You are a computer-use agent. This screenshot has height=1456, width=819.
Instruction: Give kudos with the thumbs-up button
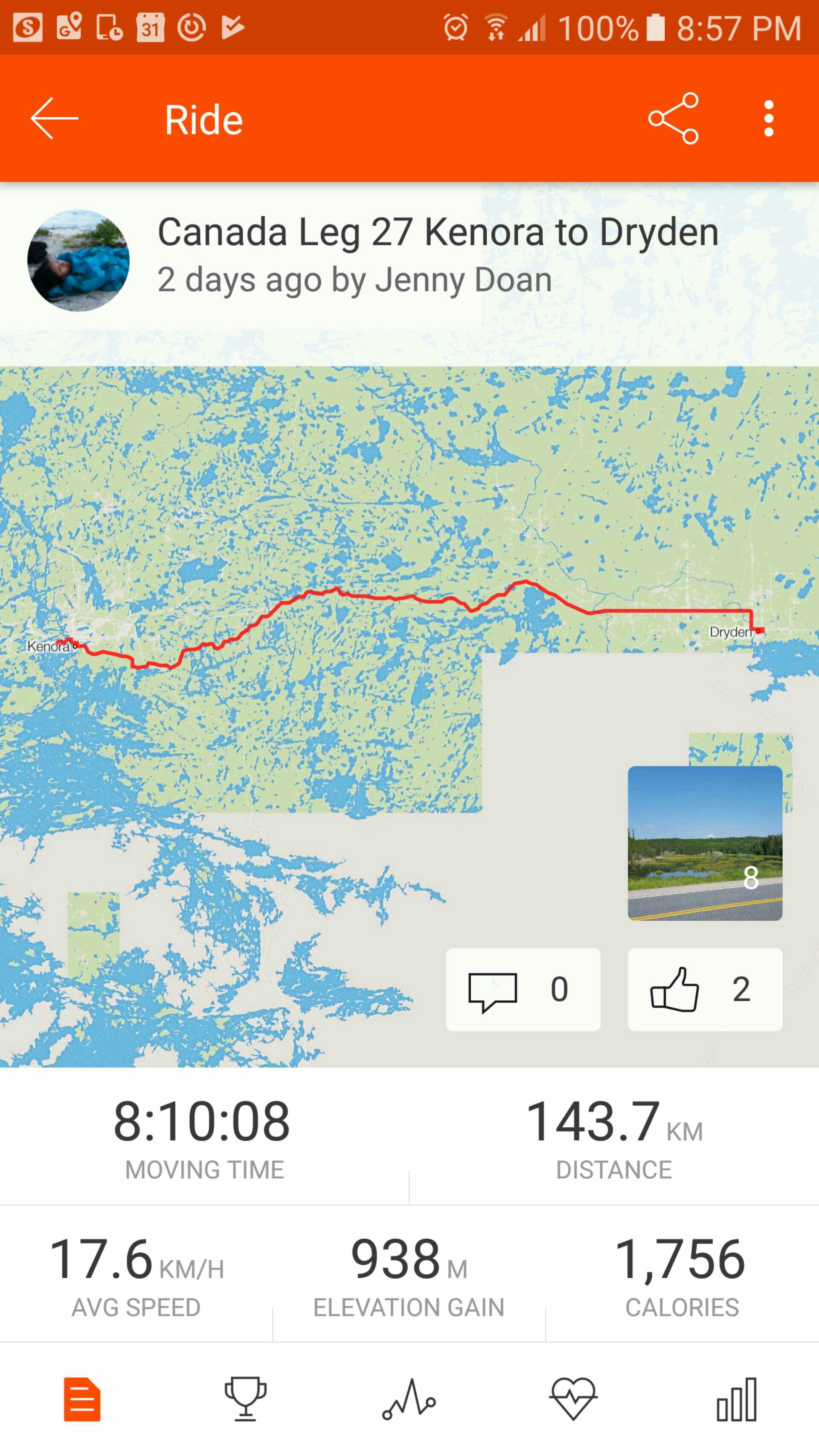pyautogui.click(x=705, y=989)
